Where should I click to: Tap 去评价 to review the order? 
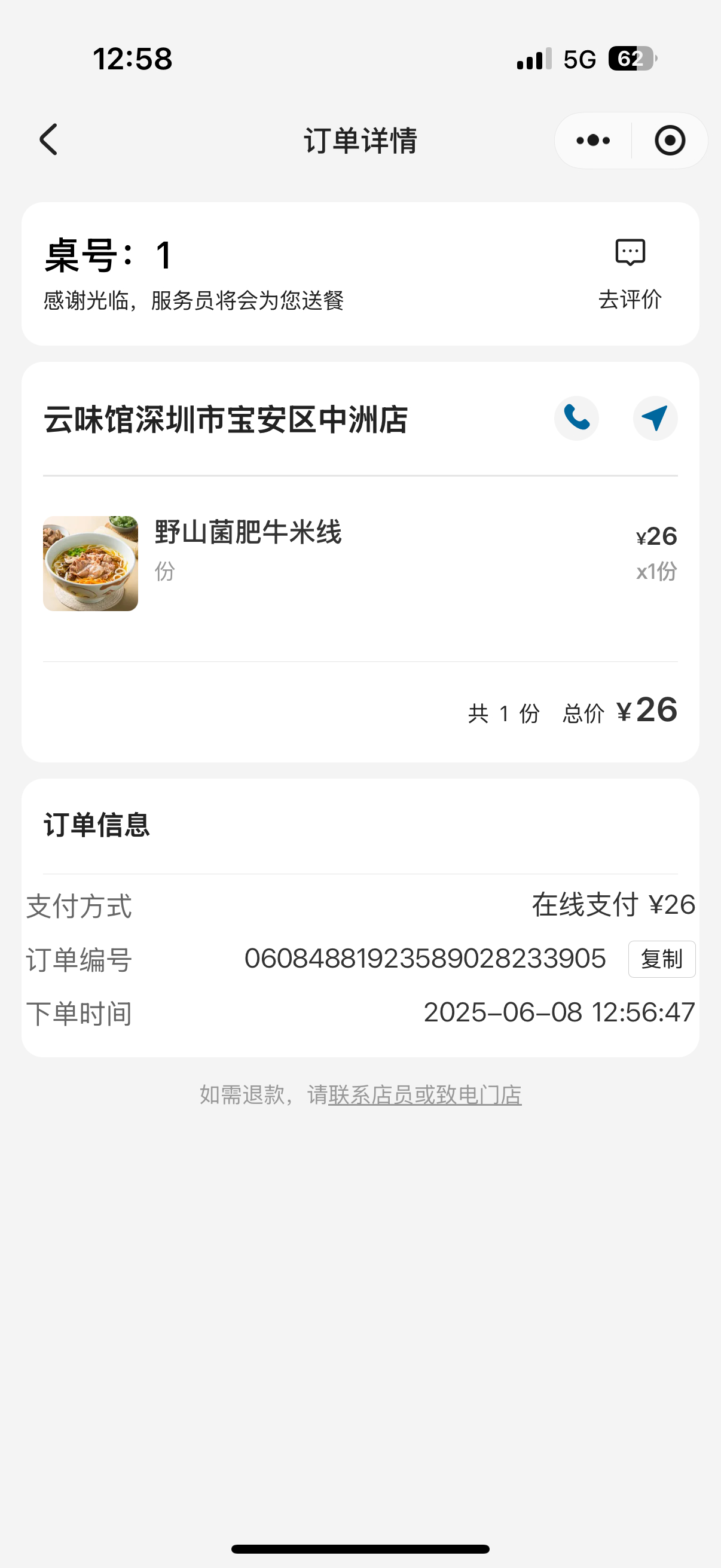[x=630, y=274]
